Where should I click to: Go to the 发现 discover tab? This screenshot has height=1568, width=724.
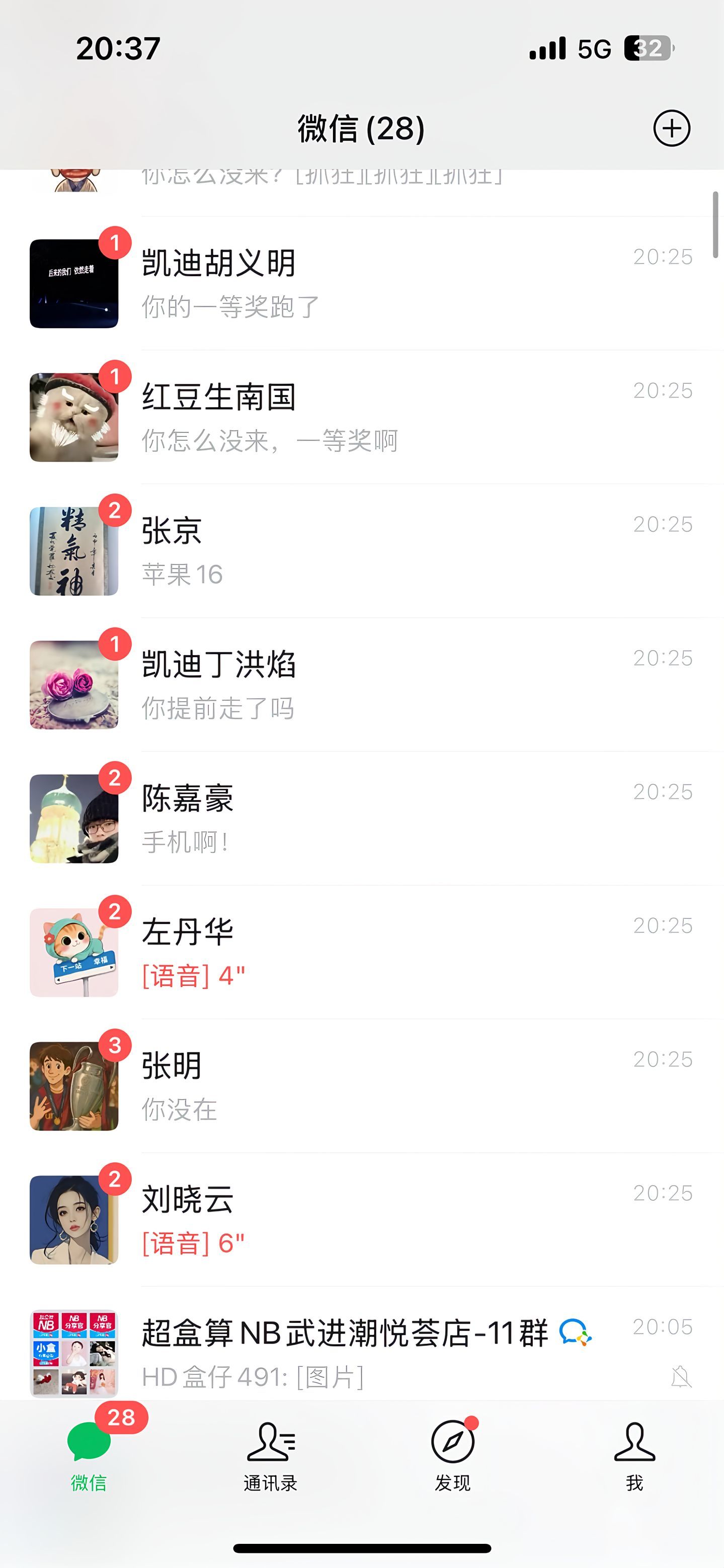(453, 1456)
